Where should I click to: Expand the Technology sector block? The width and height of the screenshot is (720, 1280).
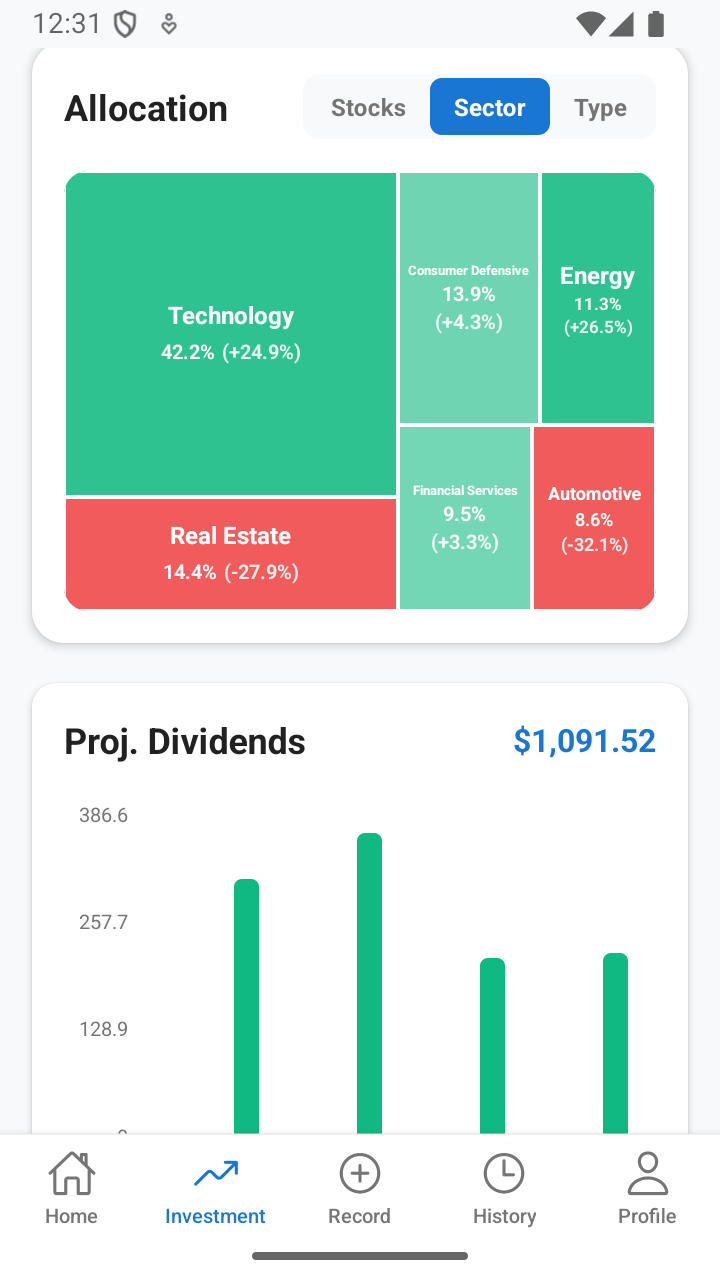click(x=230, y=333)
